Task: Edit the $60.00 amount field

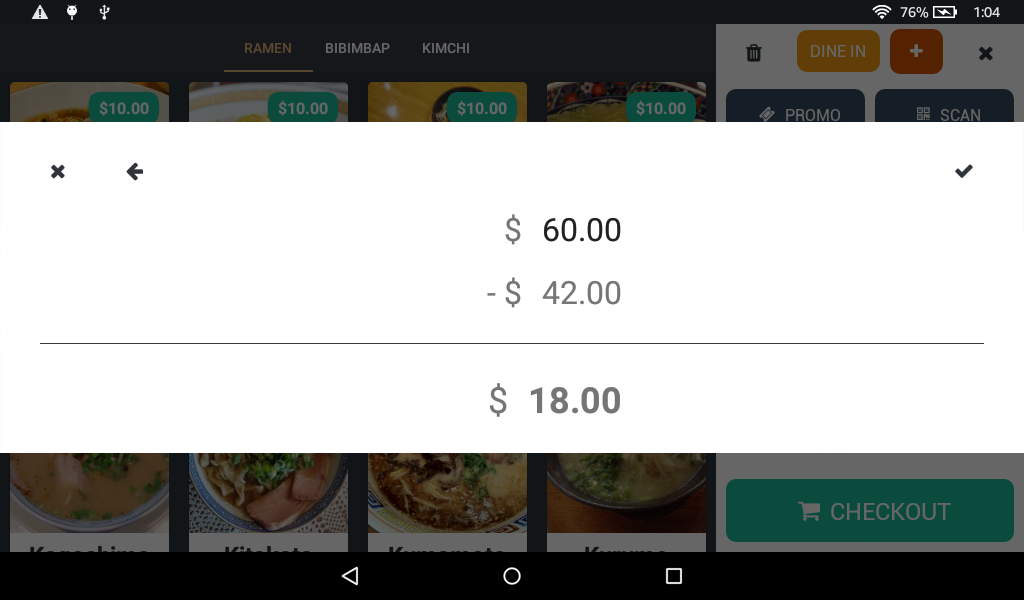Action: tap(581, 230)
